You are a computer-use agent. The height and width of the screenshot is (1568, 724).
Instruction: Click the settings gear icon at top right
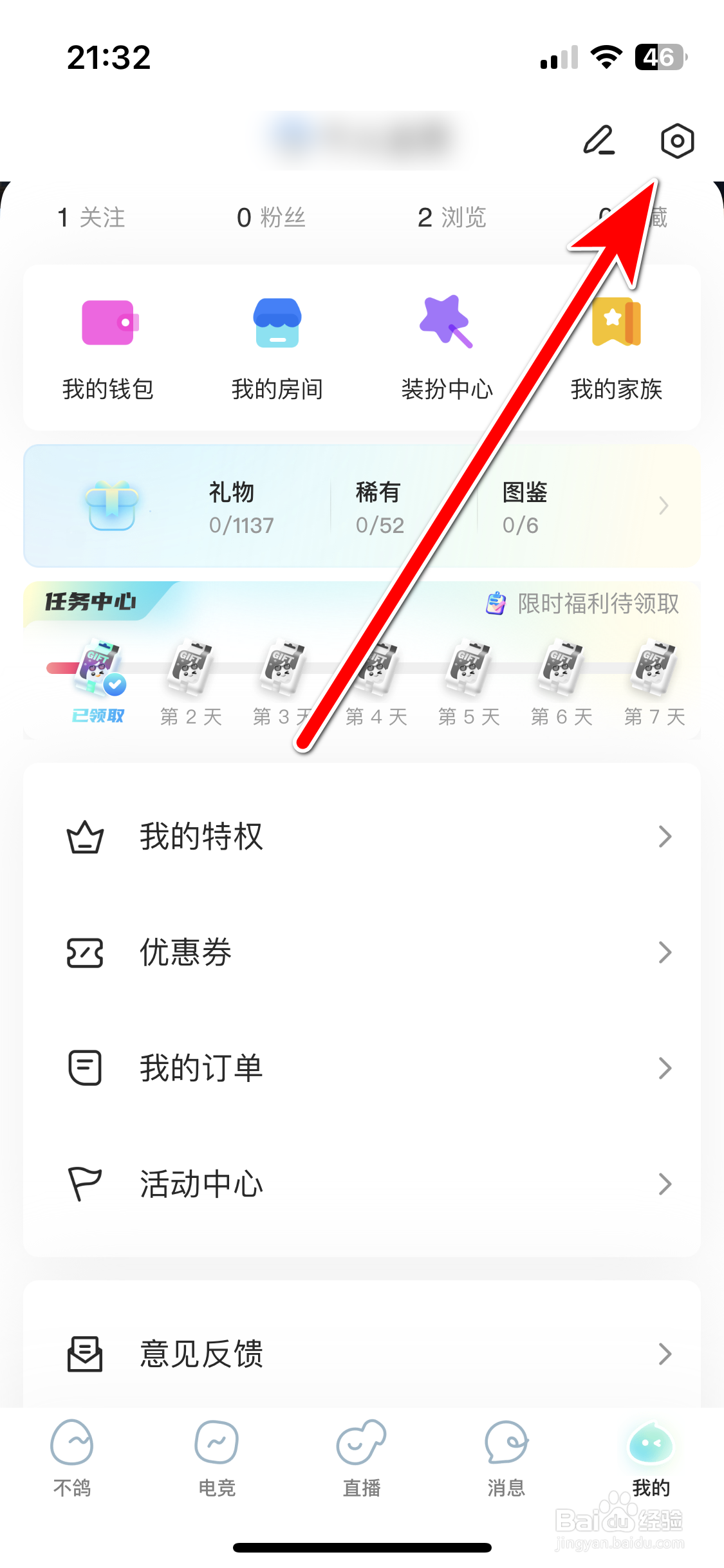point(677,141)
